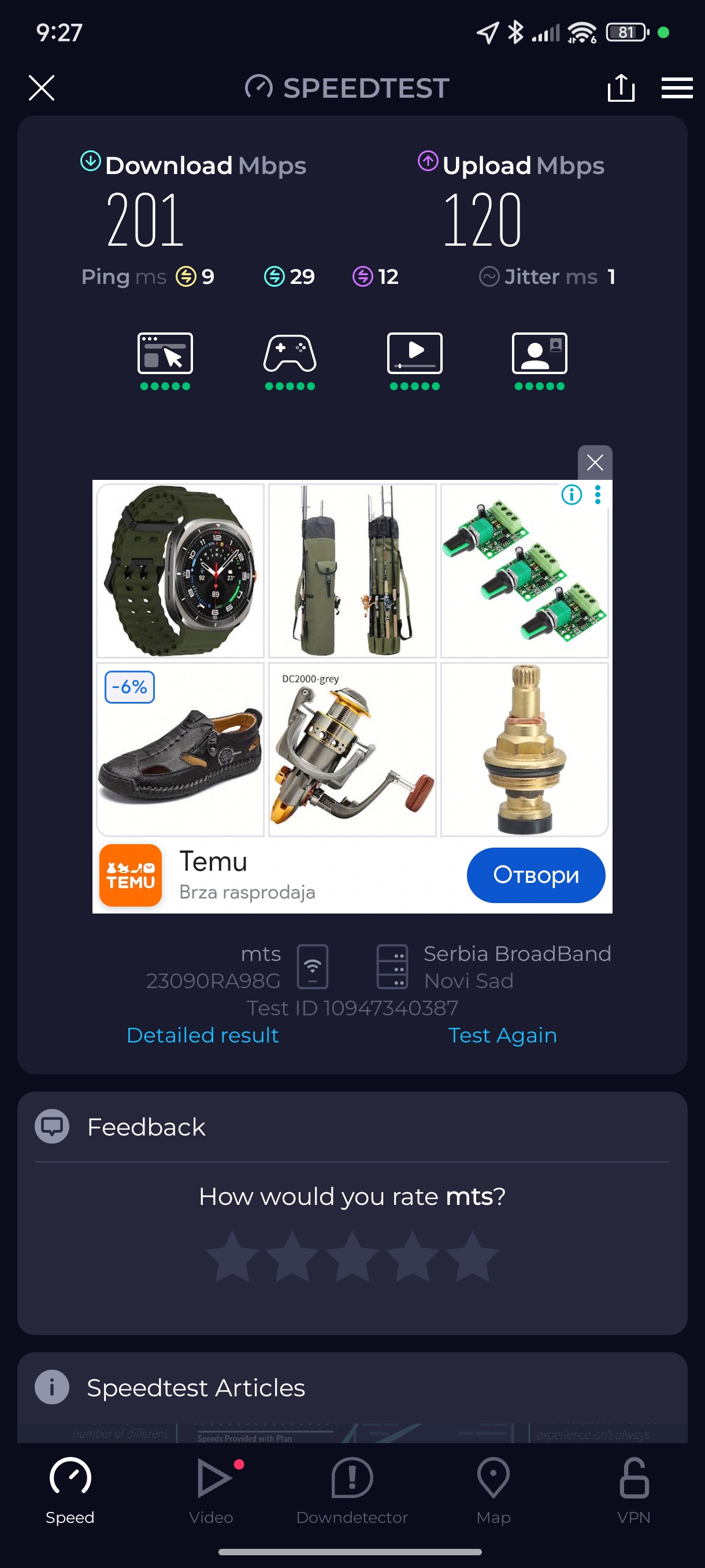The width and height of the screenshot is (705, 1568).
Task: Select the Speed tab
Action: [70, 1489]
